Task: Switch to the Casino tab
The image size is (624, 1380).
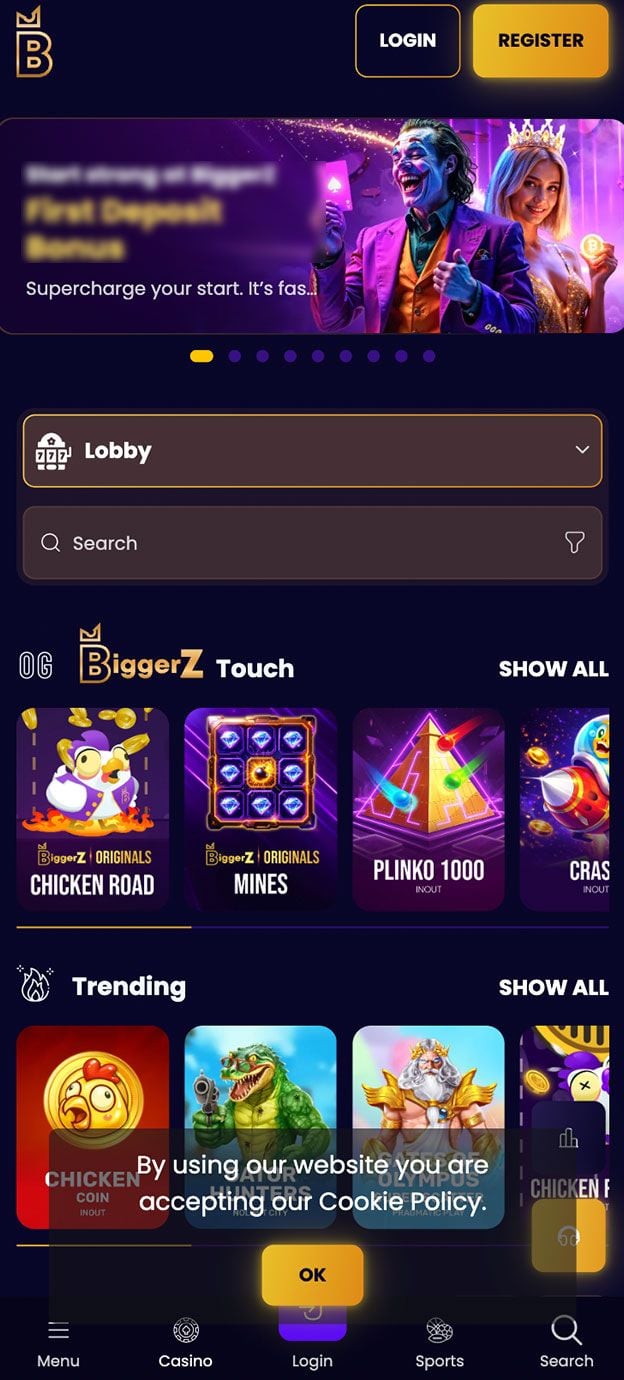Action: coord(185,1343)
